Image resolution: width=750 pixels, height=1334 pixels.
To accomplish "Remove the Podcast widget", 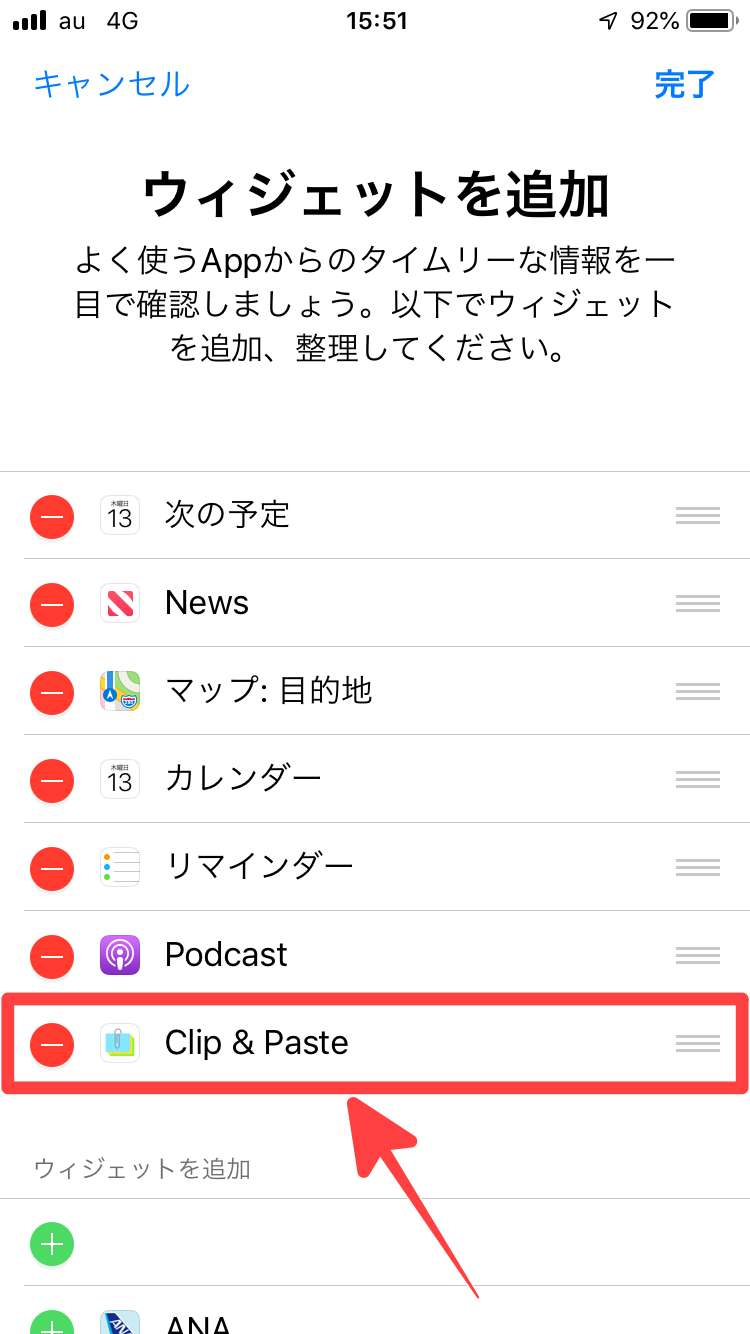I will pos(52,956).
